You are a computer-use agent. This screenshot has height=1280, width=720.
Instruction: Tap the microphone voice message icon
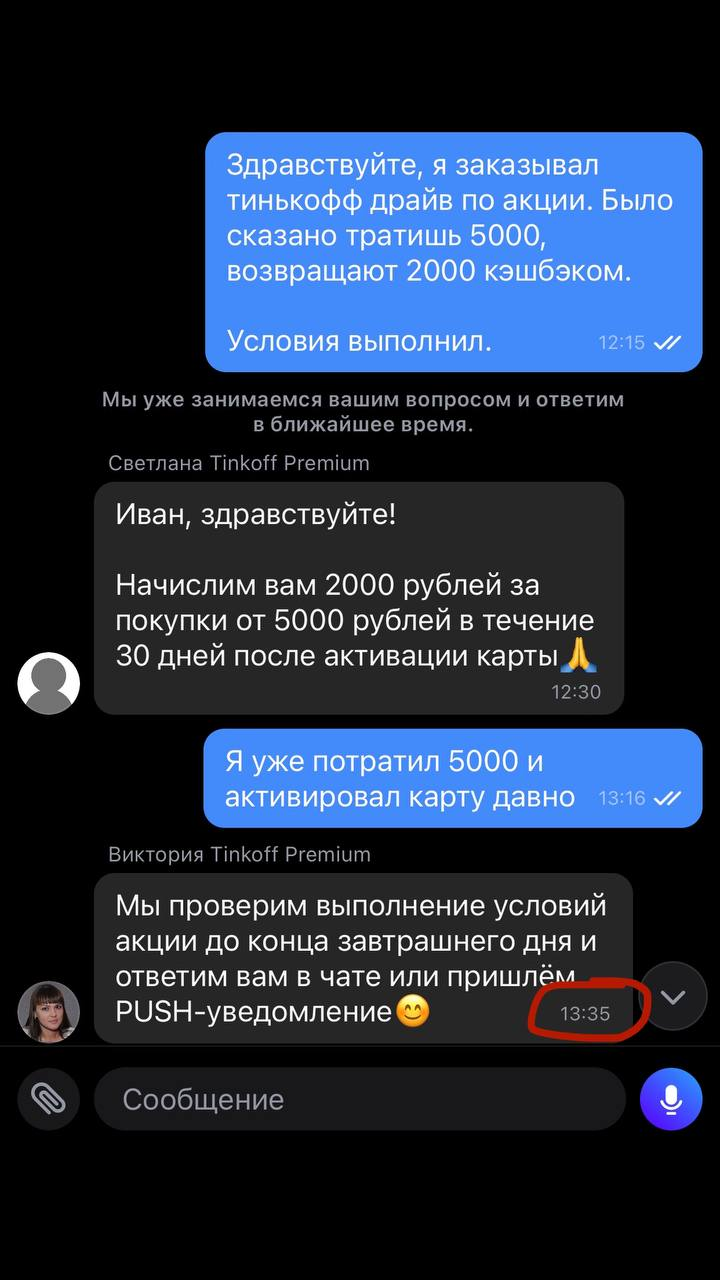(671, 1098)
